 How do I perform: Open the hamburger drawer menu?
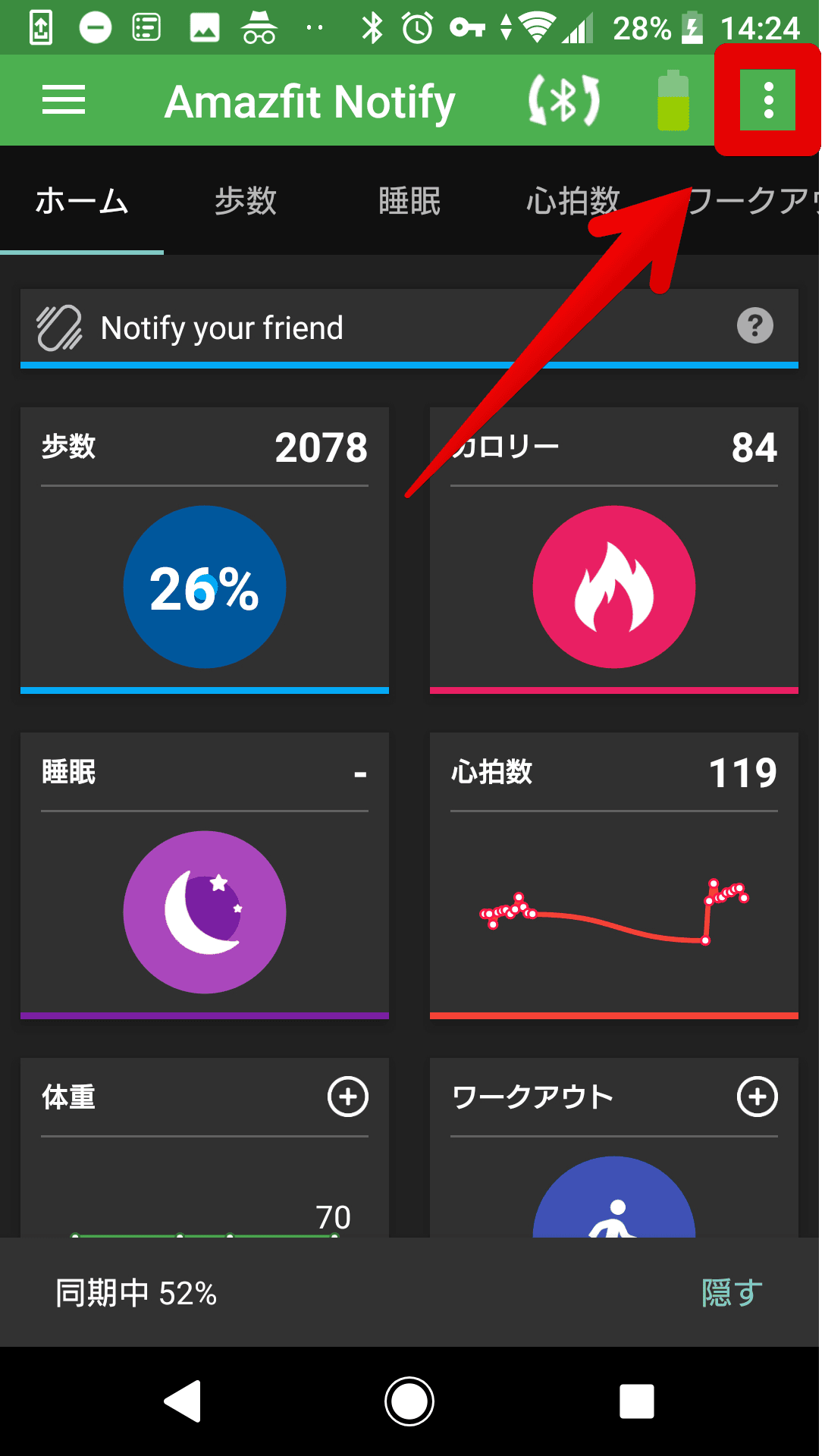pos(64,100)
